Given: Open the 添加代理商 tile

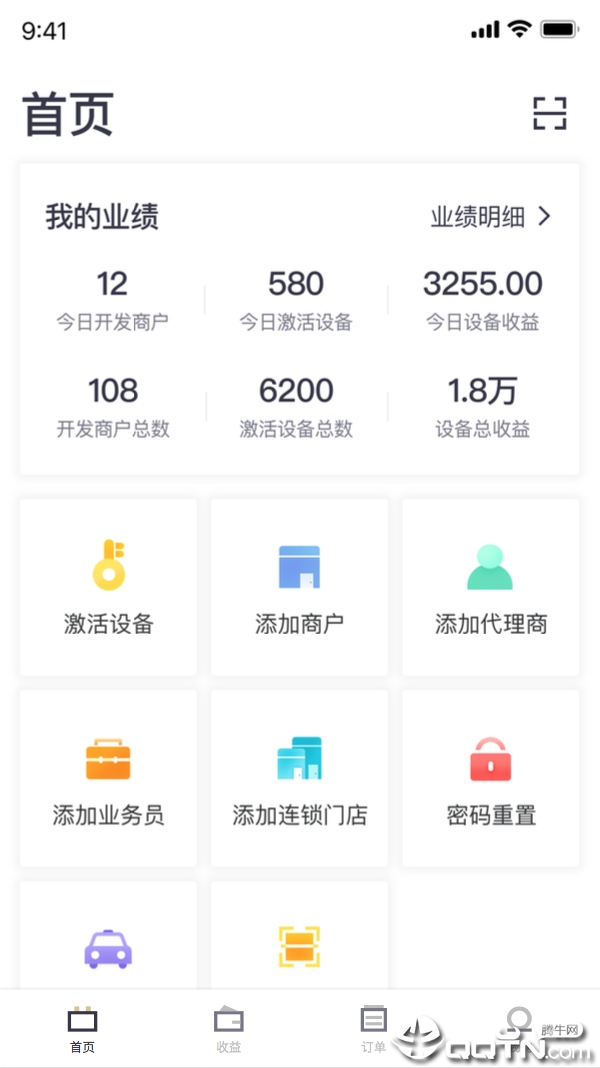Looking at the screenshot, I should [490, 587].
